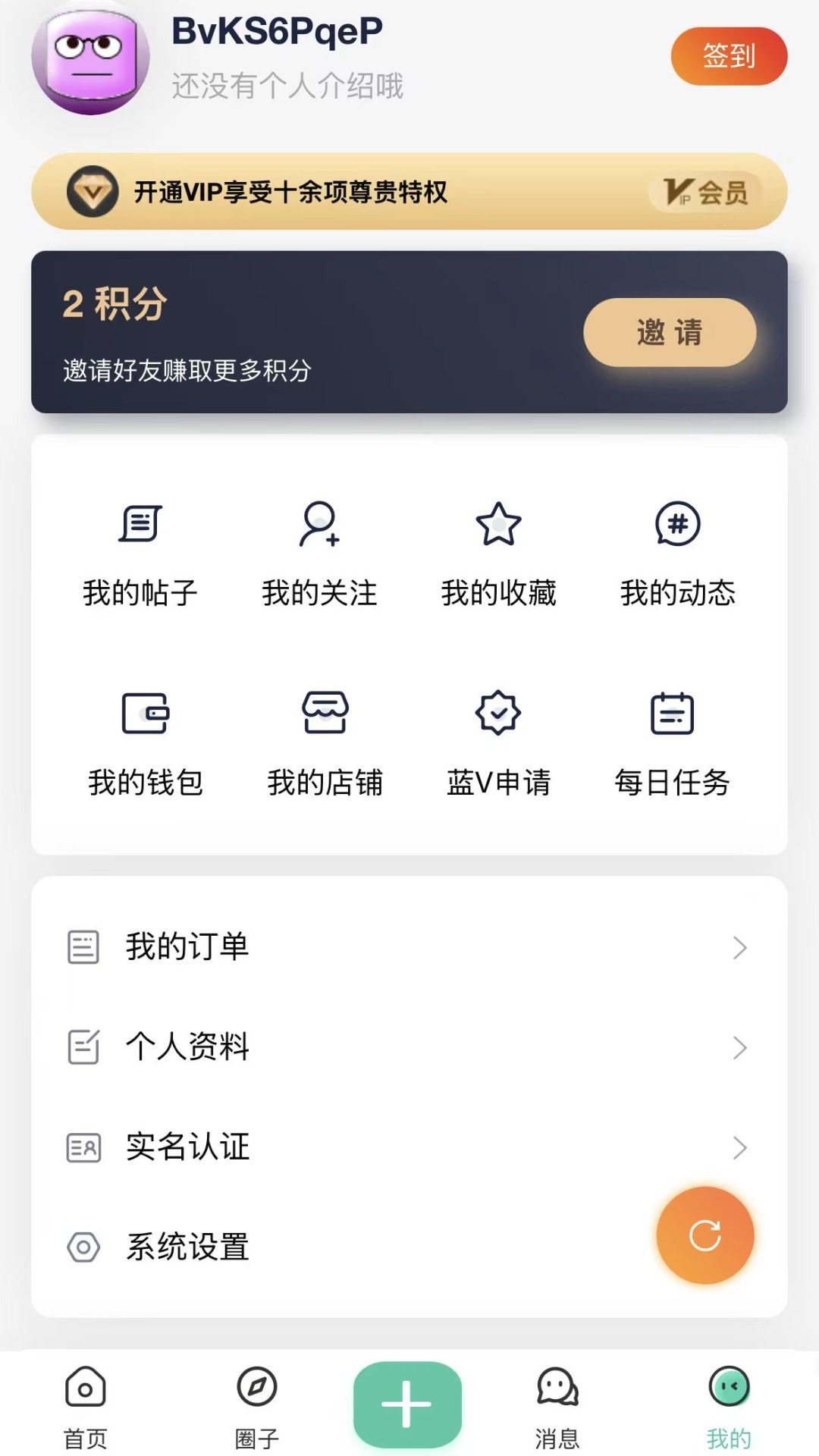Open the 实名认证 real-name verification row
The height and width of the screenshot is (1456, 819).
(409, 1147)
